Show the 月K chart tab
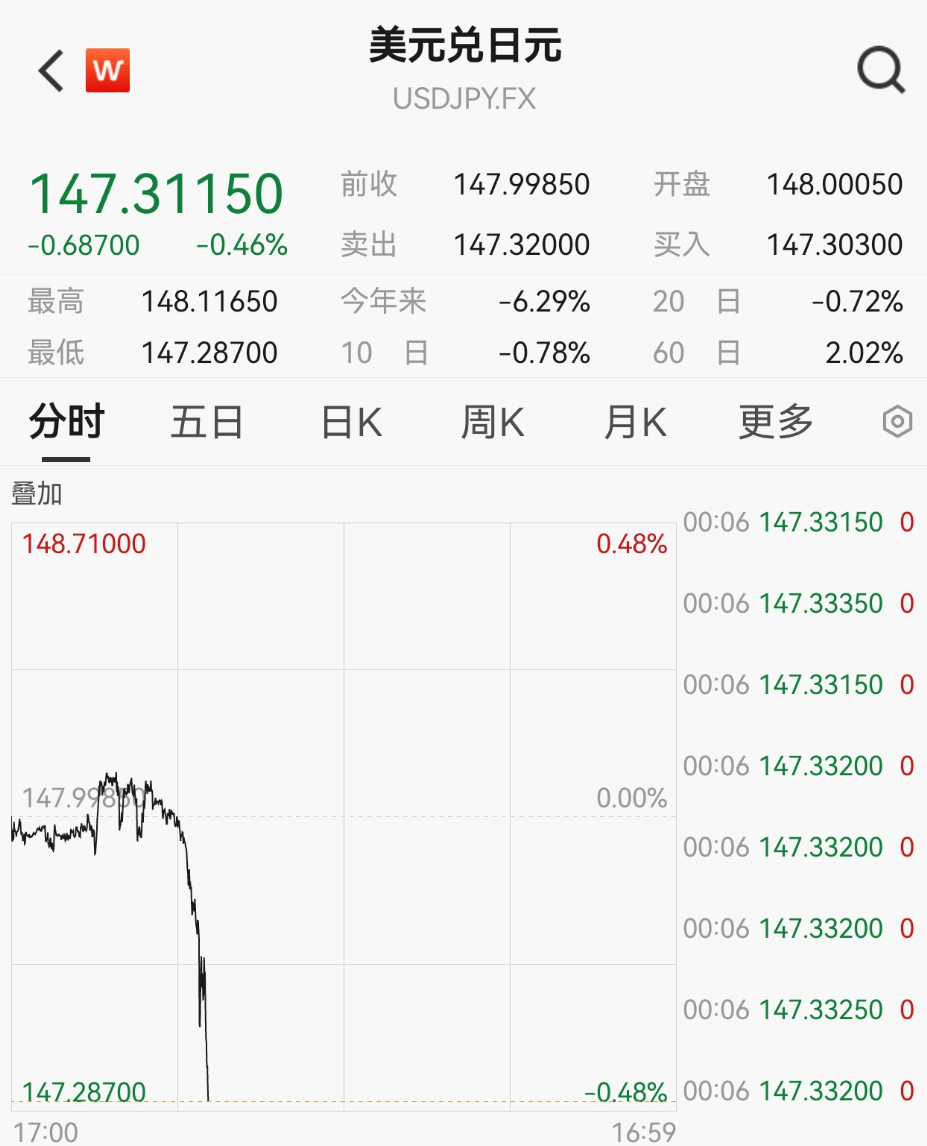The image size is (927, 1146). (x=635, y=423)
